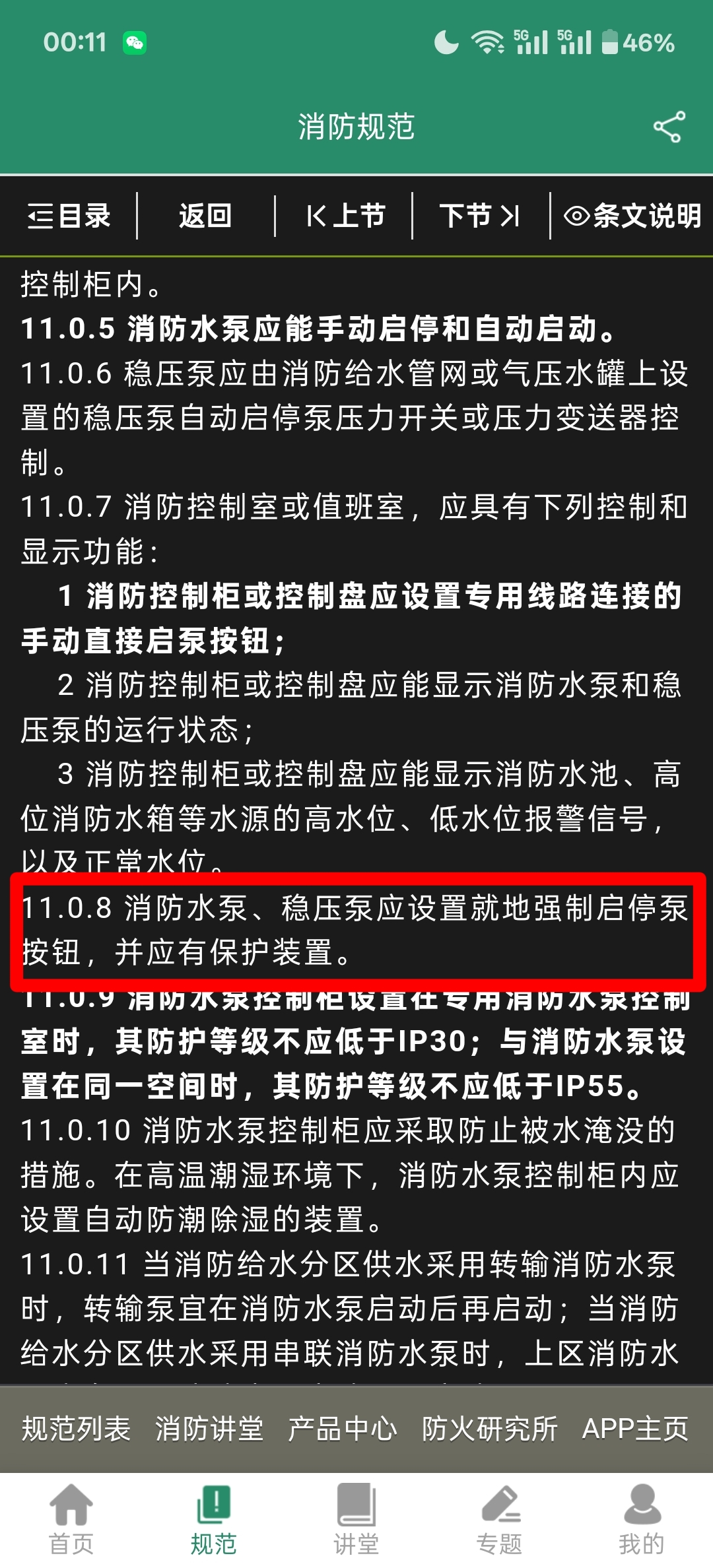This screenshot has width=713, height=1568.
Task: Open 规范列表 standards list
Action: coord(76,1429)
